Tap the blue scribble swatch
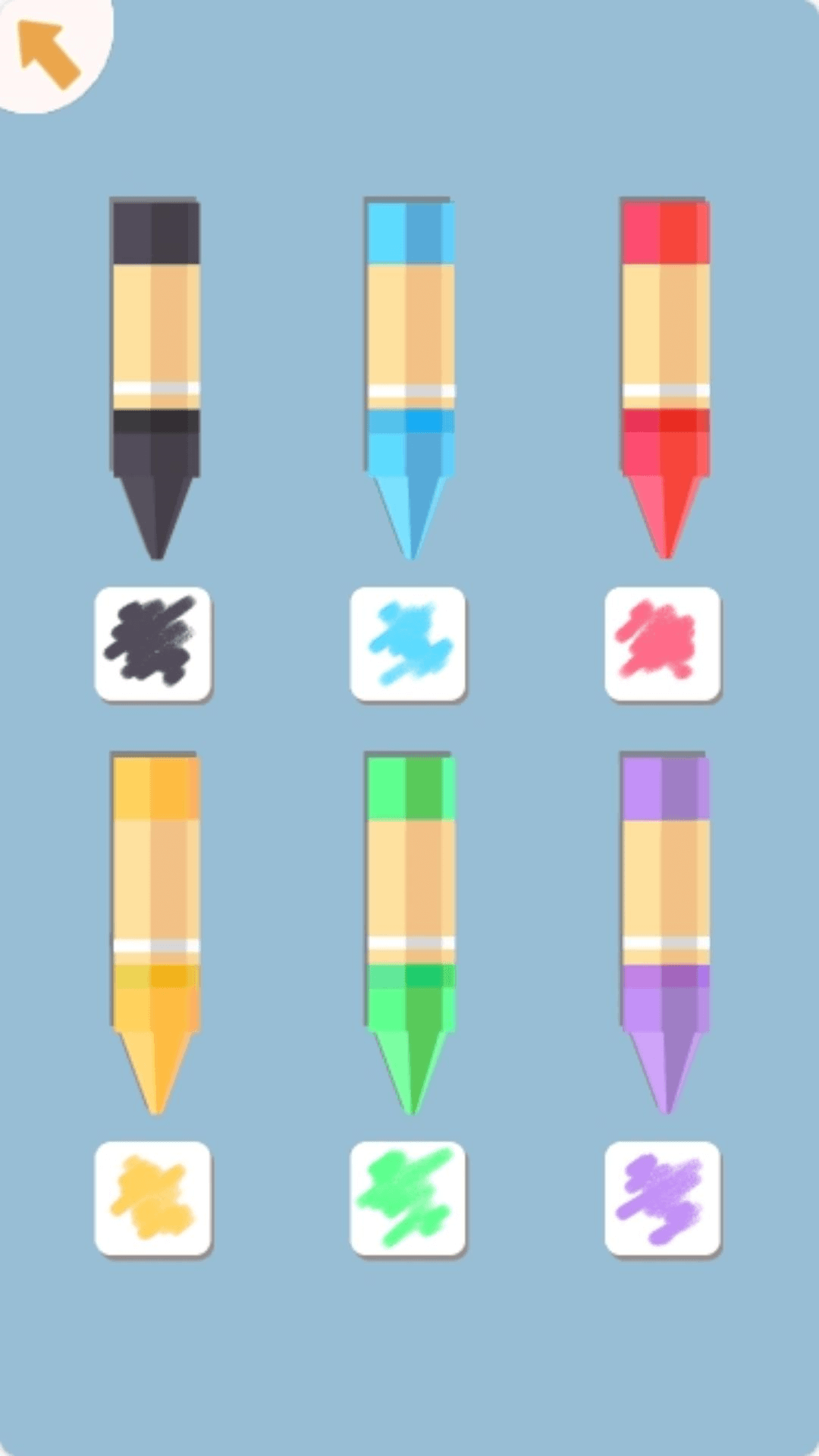819x1456 pixels. pos(408,644)
